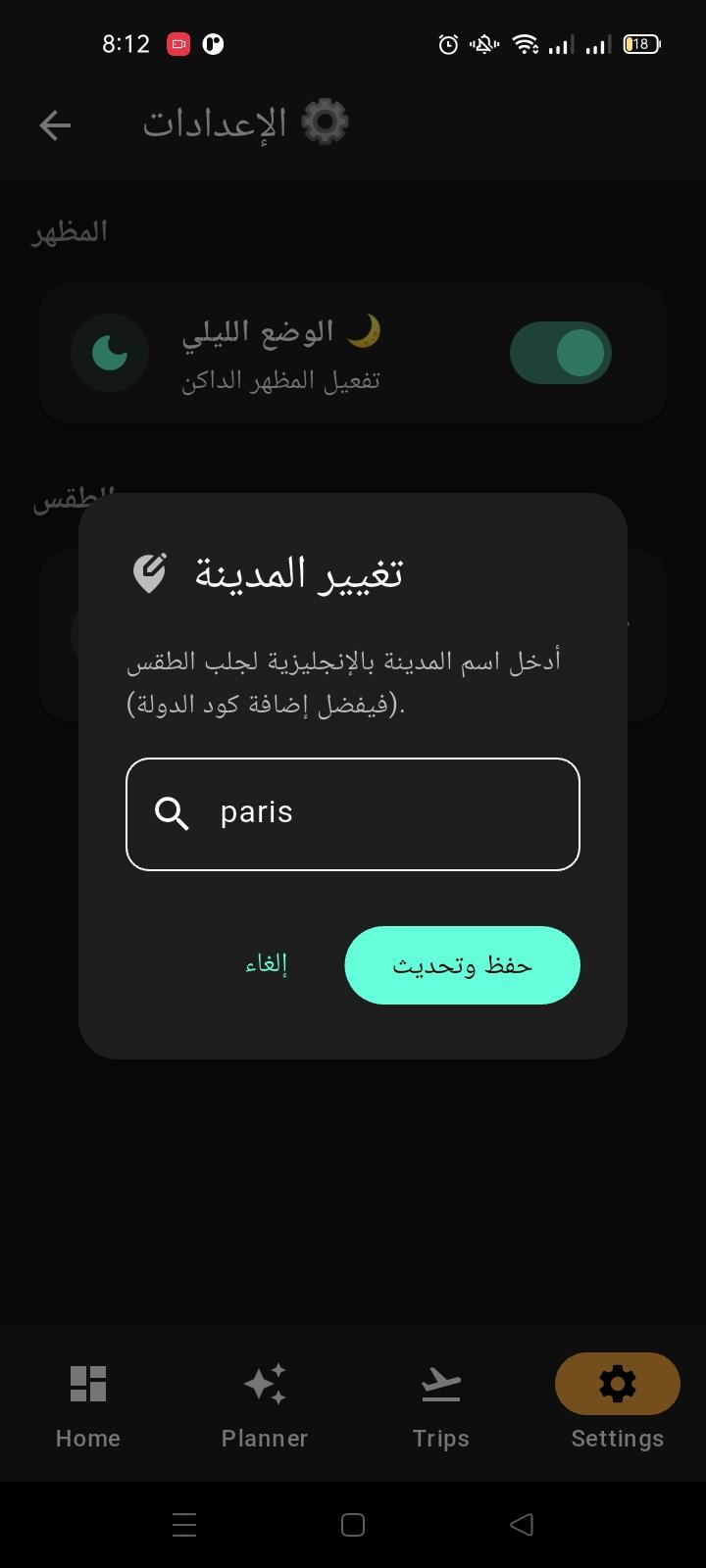Tap إلغاء to cancel the dialog
The height and width of the screenshot is (1568, 706).
(265, 964)
